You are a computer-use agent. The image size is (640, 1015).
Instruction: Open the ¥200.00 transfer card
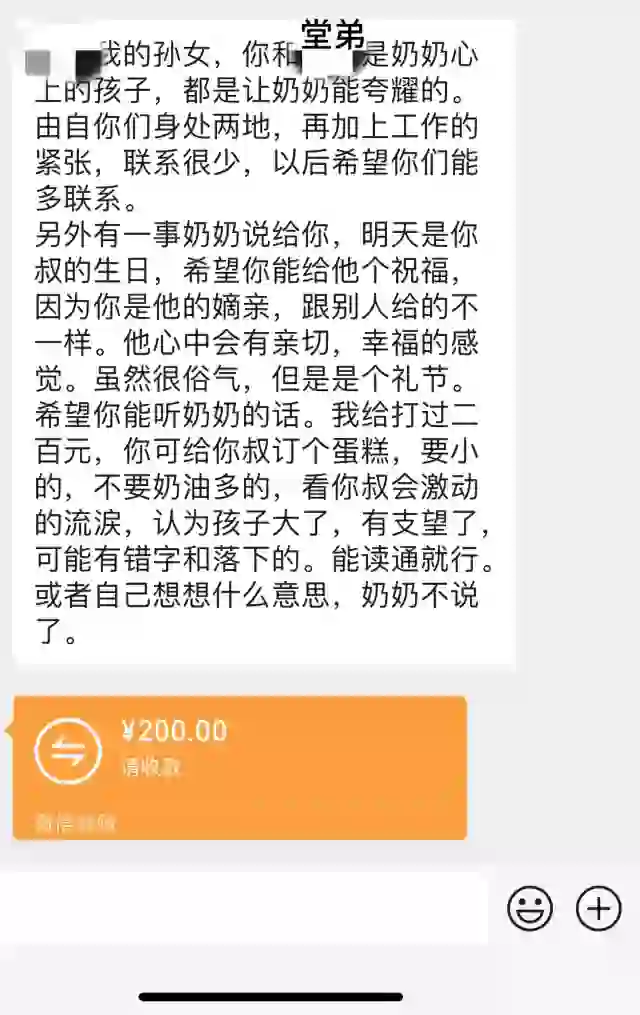pos(240,766)
